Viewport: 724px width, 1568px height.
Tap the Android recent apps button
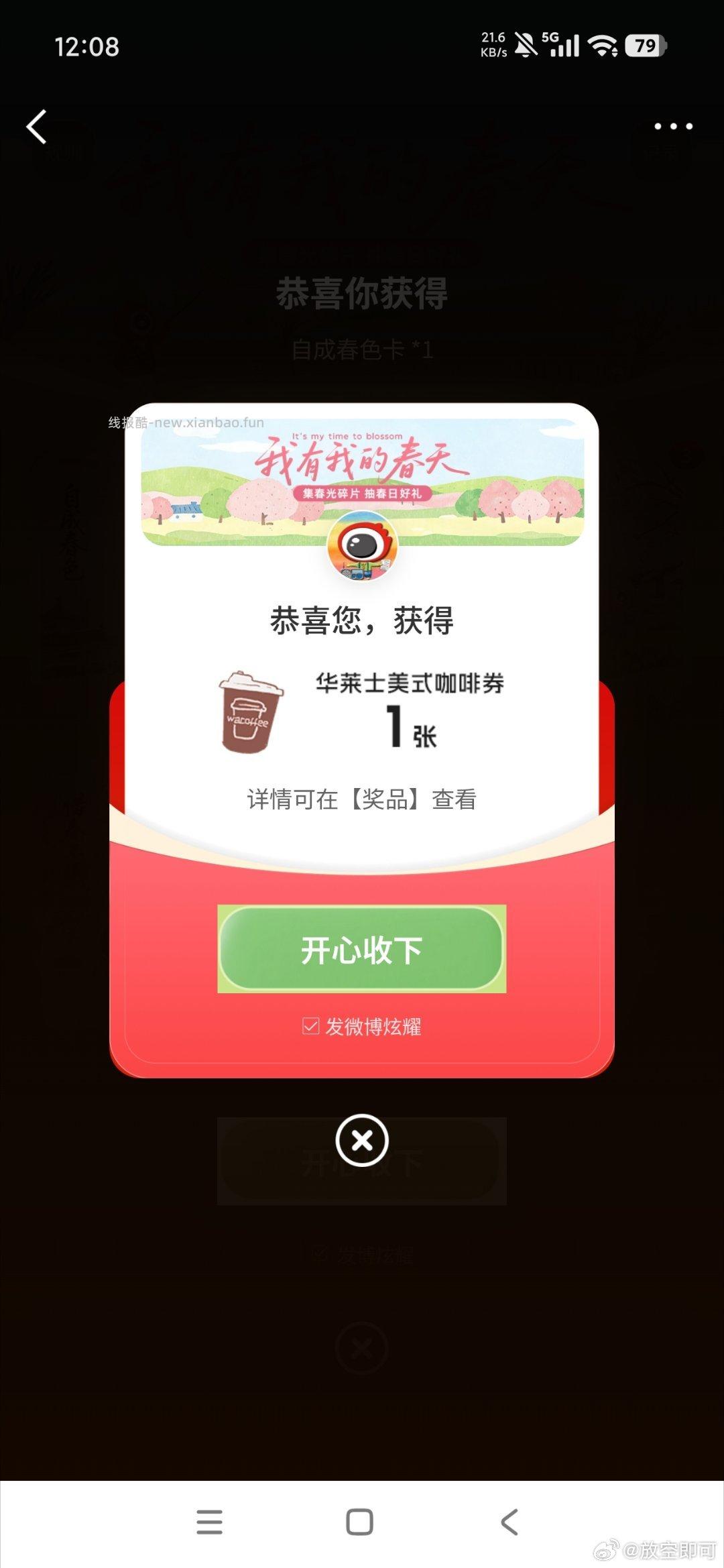click(210, 1518)
